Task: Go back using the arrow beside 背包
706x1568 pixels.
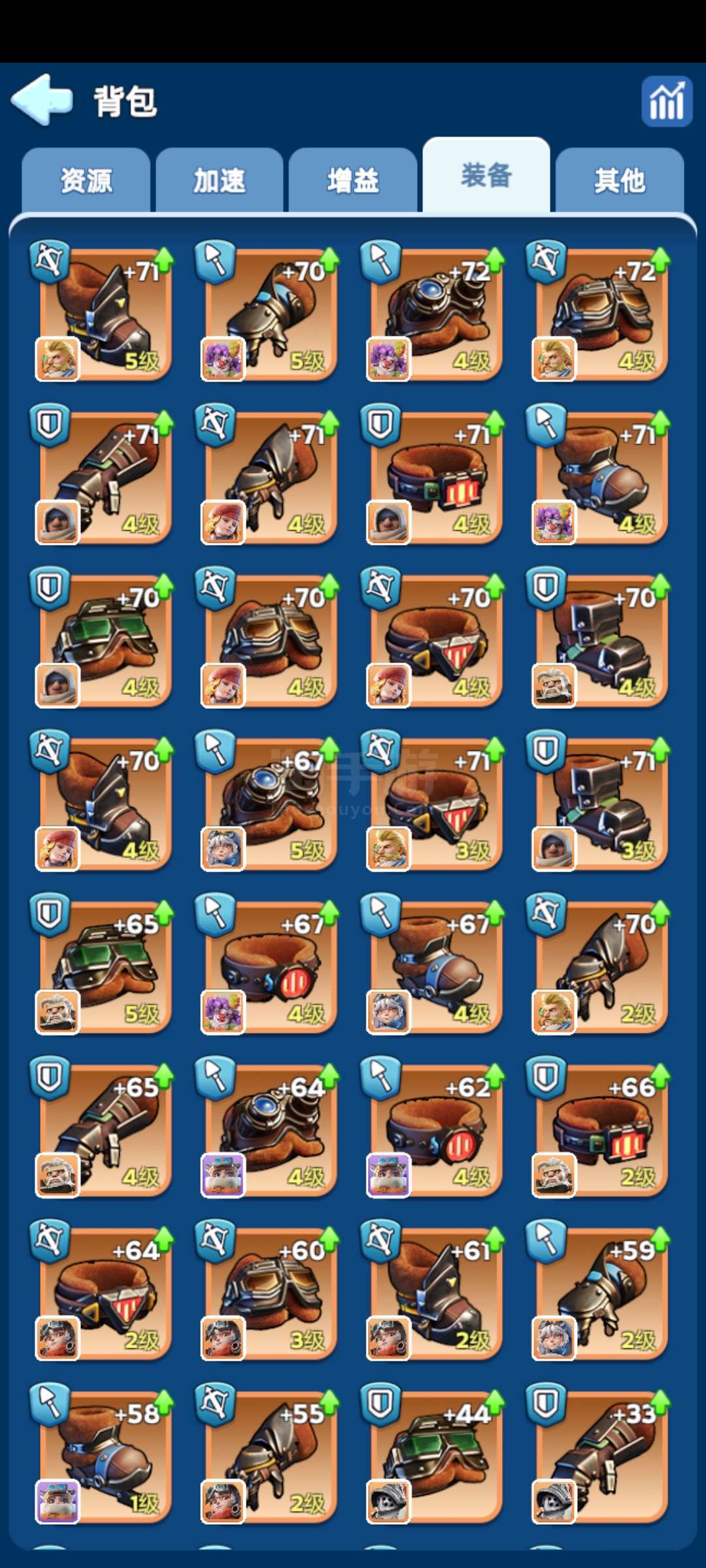Action: coord(42,99)
